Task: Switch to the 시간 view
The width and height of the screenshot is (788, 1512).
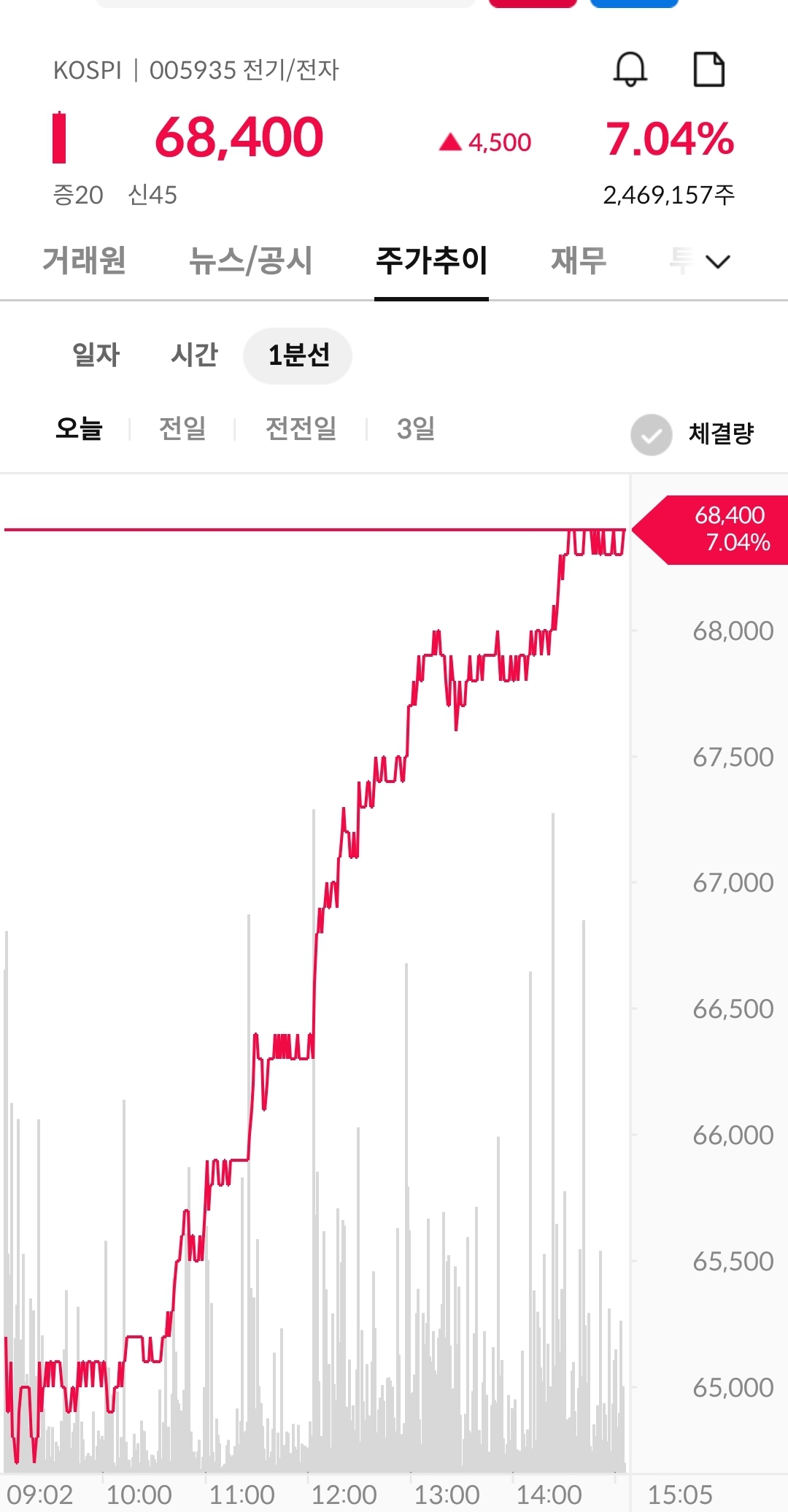Action: [x=194, y=355]
